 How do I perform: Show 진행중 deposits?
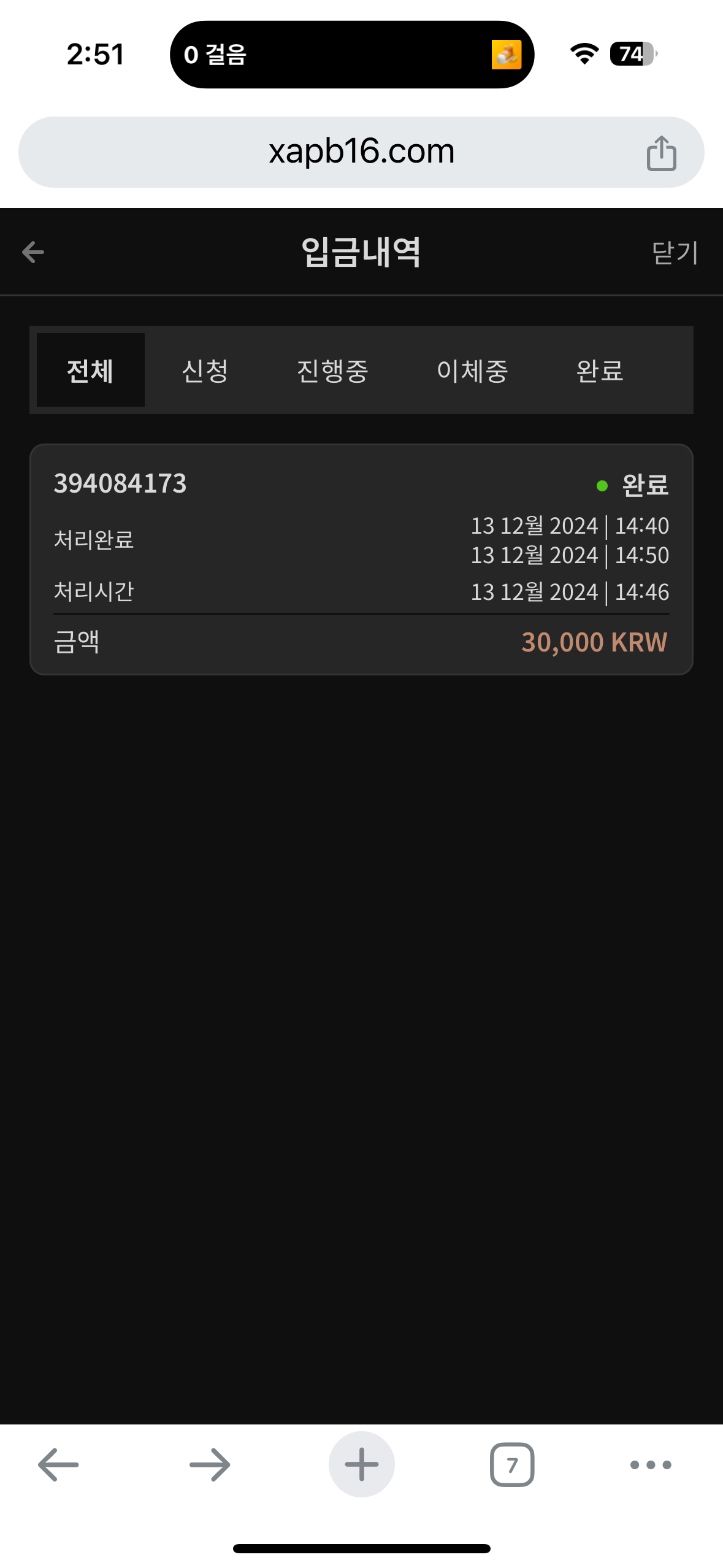(332, 371)
